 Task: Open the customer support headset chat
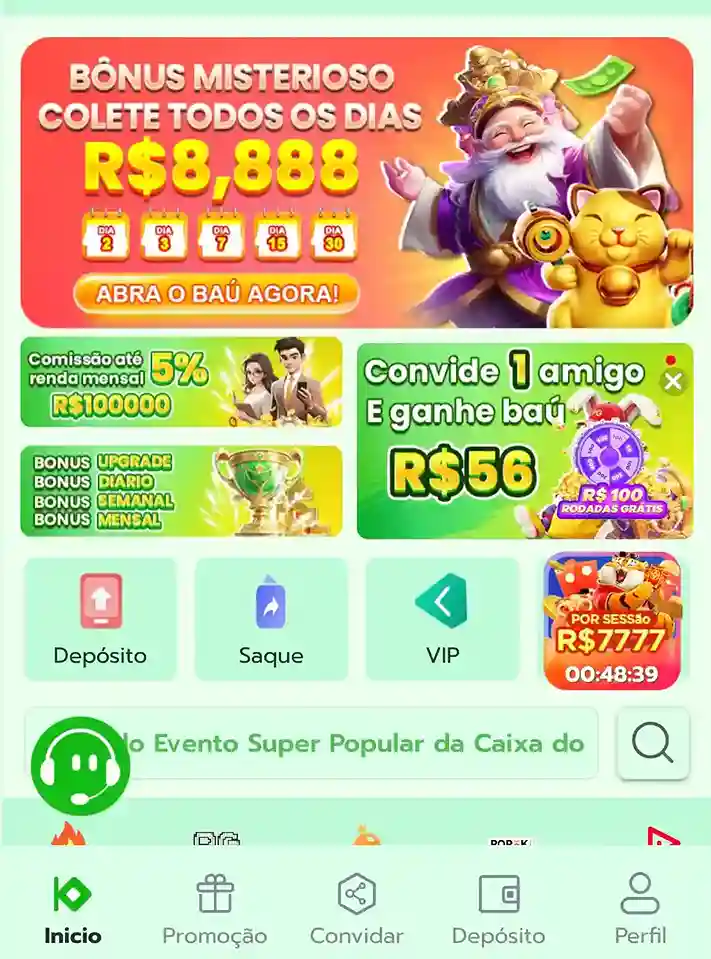coord(80,766)
